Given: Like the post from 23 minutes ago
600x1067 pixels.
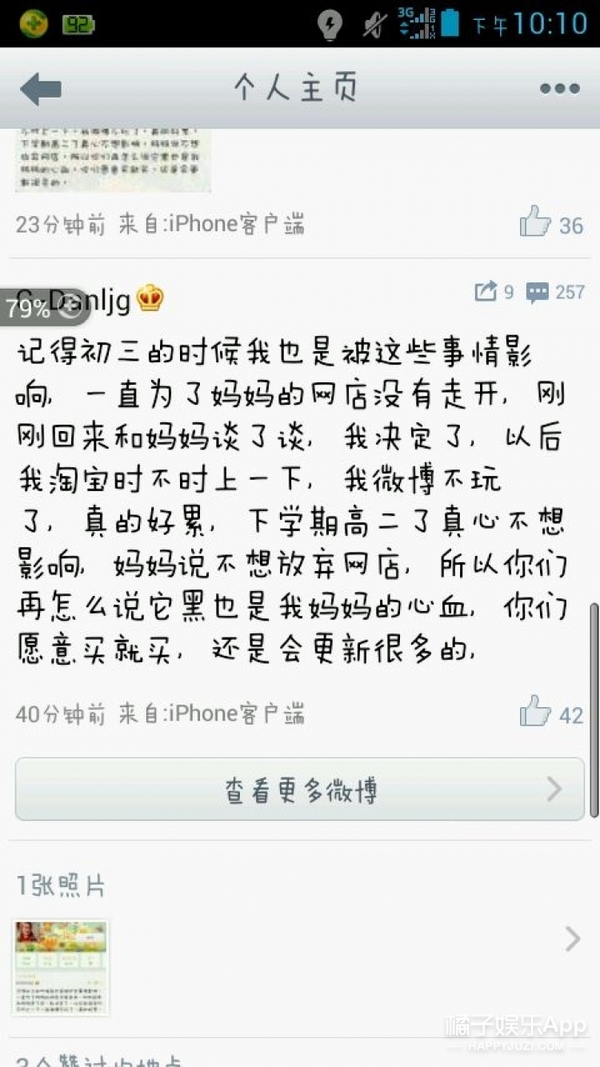Looking at the screenshot, I should 537,222.
